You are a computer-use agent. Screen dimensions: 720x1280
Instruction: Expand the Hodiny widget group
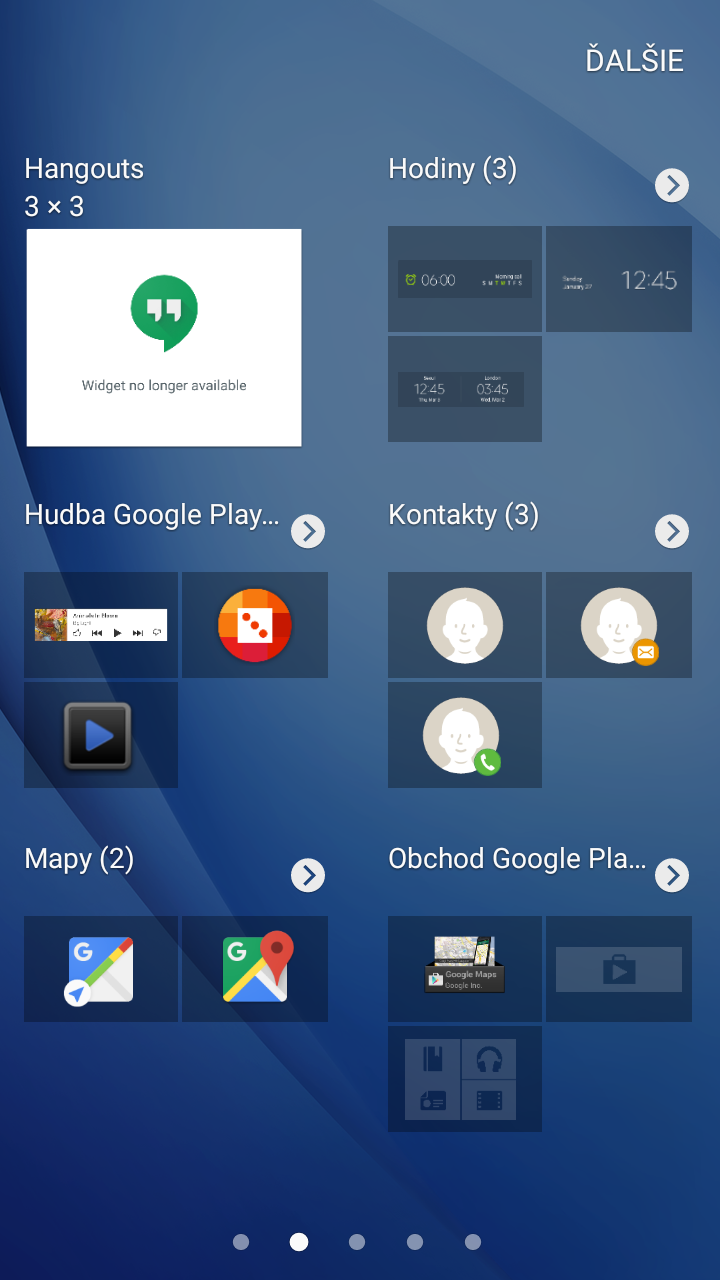[672, 185]
